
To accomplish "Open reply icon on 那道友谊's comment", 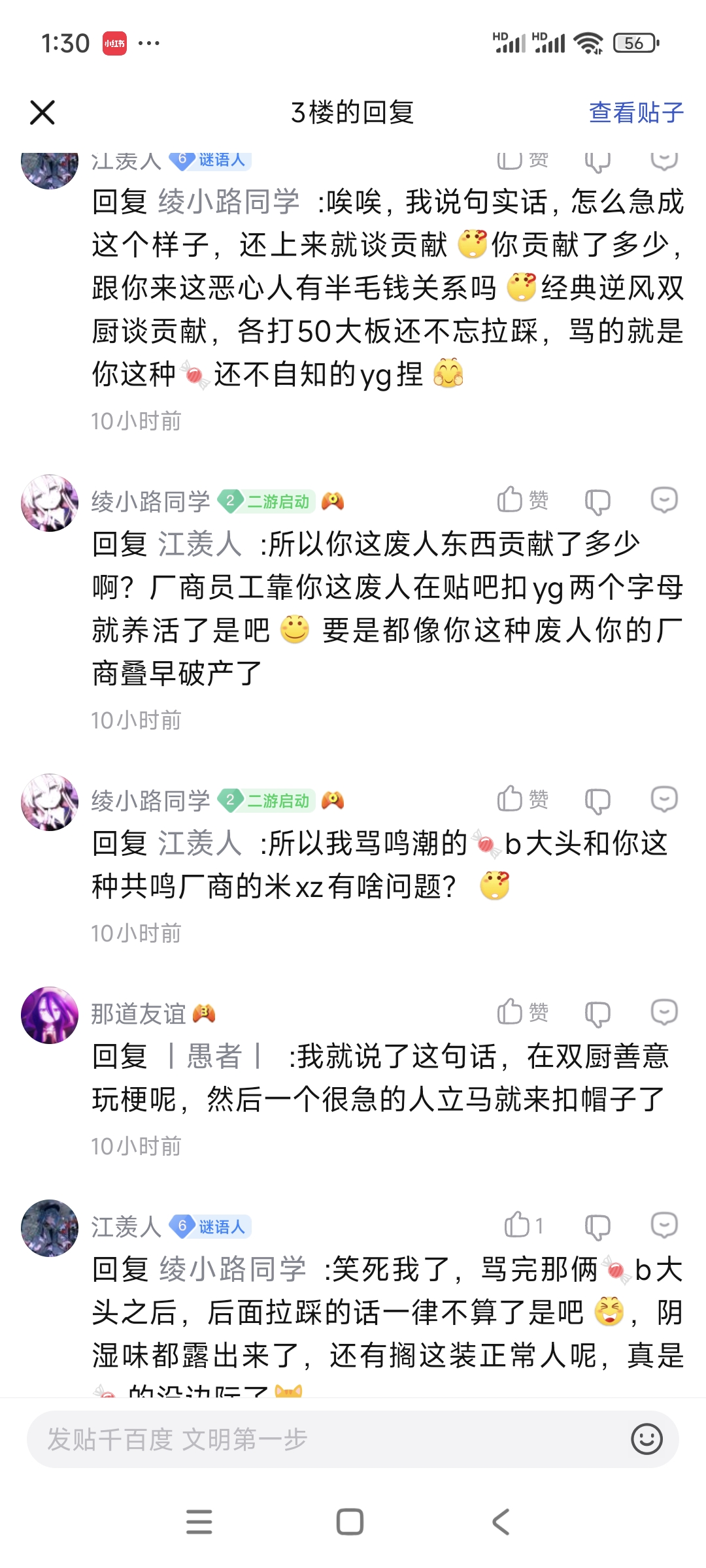I will 664,1013.
